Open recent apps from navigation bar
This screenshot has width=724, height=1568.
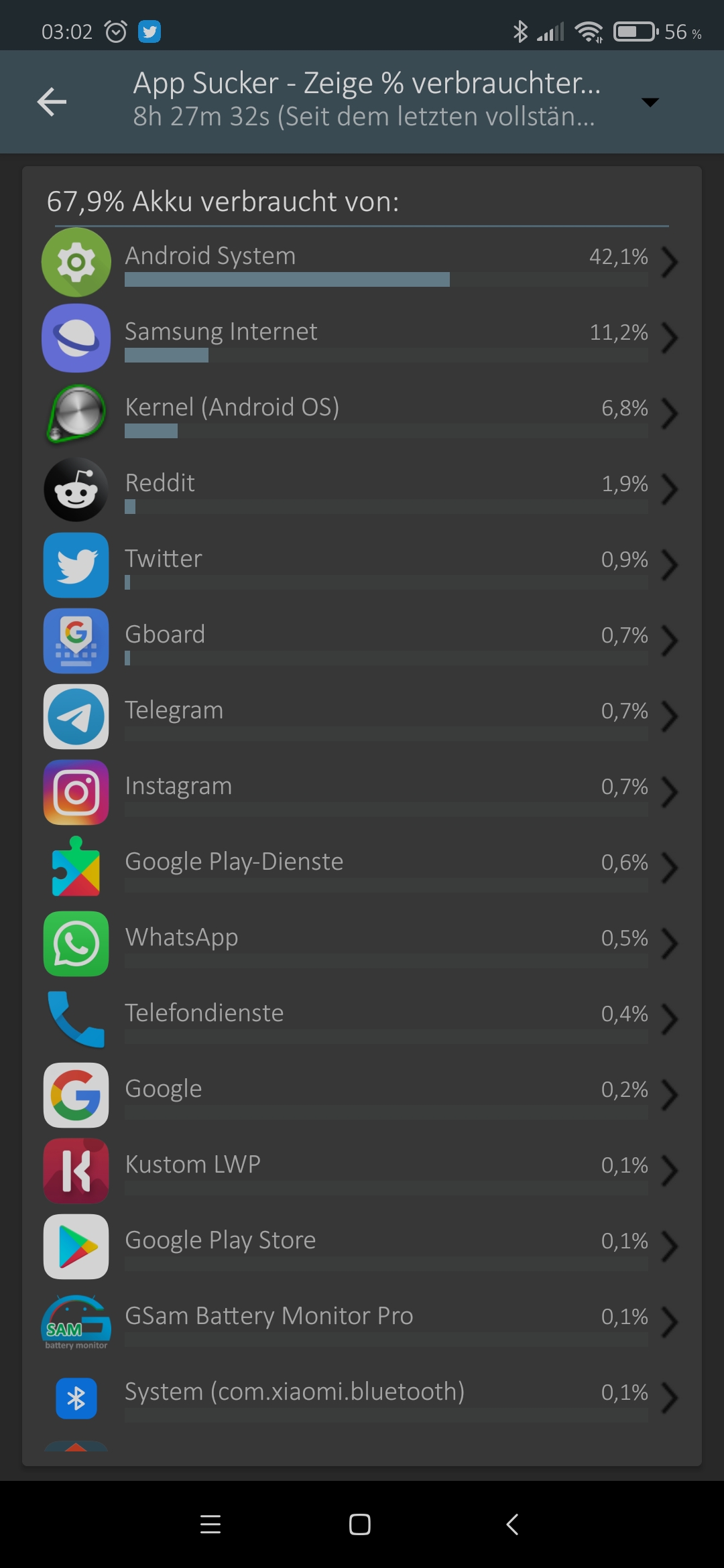(x=210, y=1524)
